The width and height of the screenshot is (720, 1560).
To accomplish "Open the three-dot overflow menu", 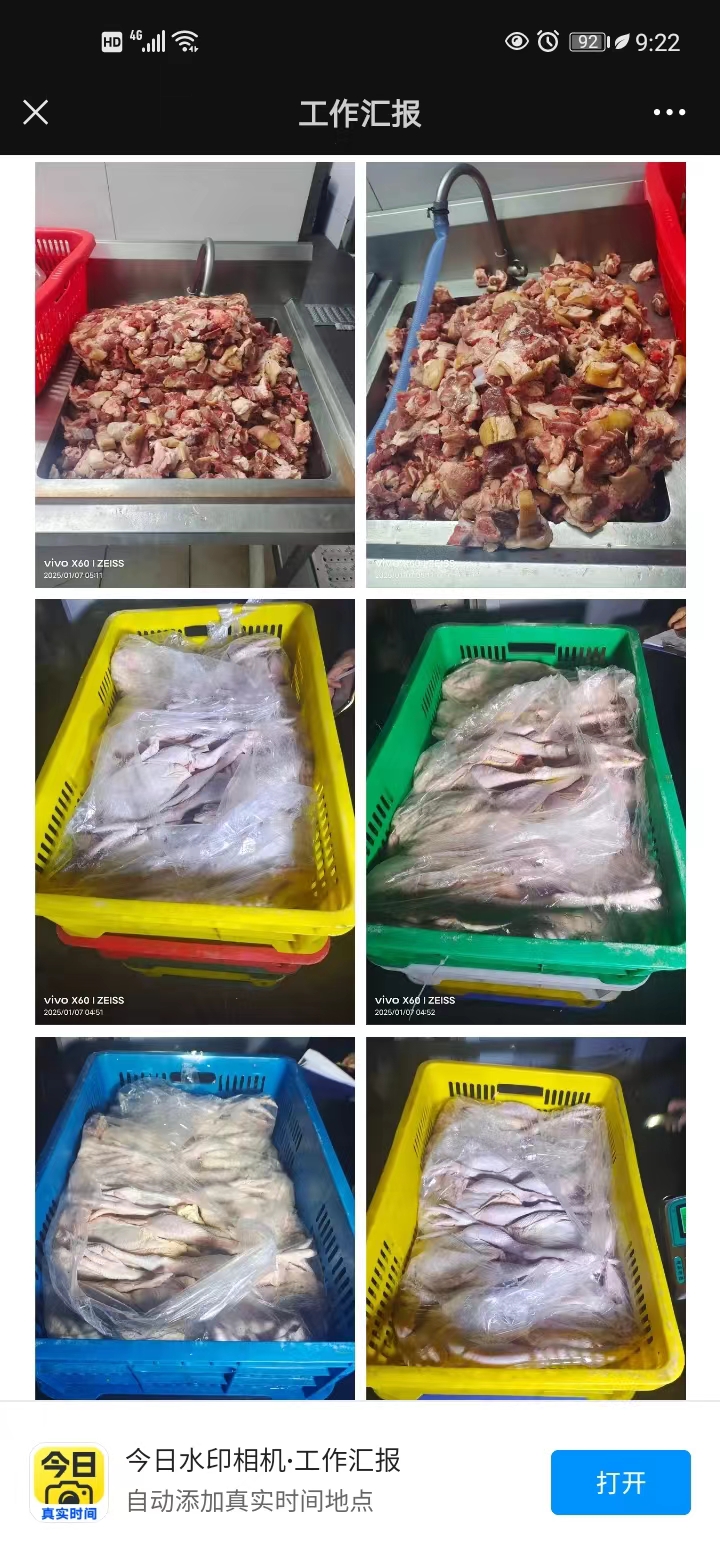I will (669, 112).
